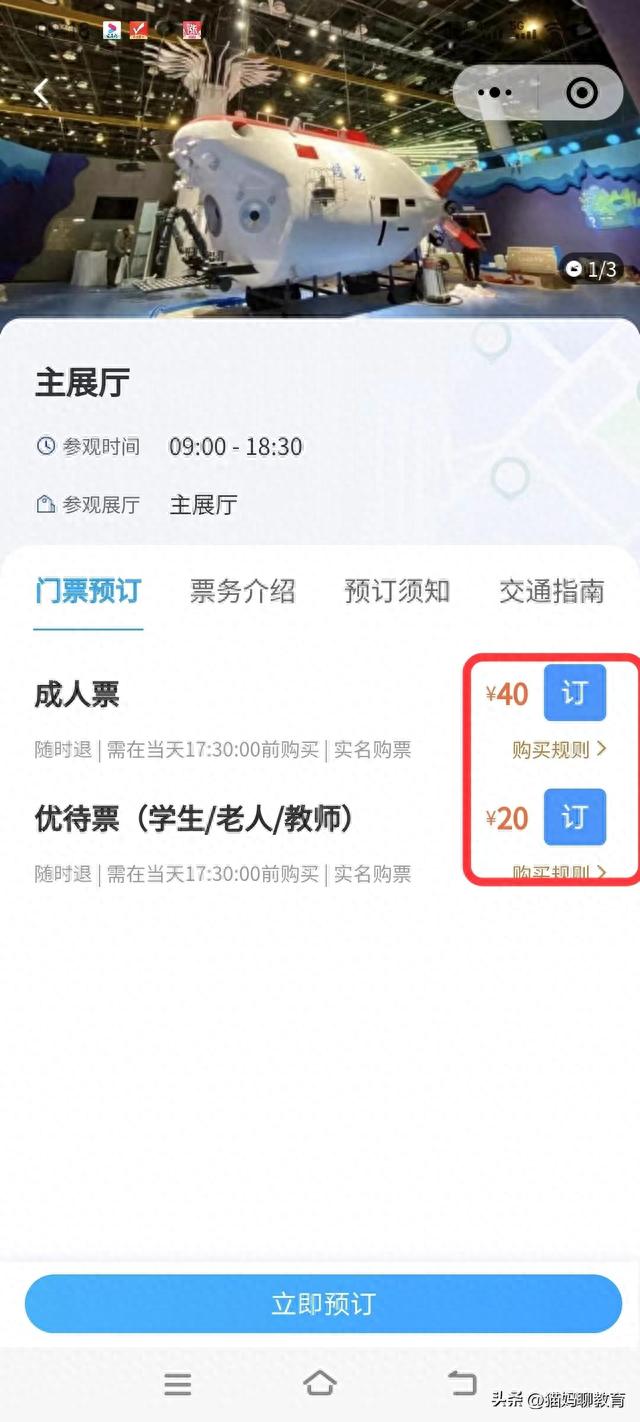View 购买规则 for the 成人票
The height and width of the screenshot is (1422, 640).
[560, 749]
